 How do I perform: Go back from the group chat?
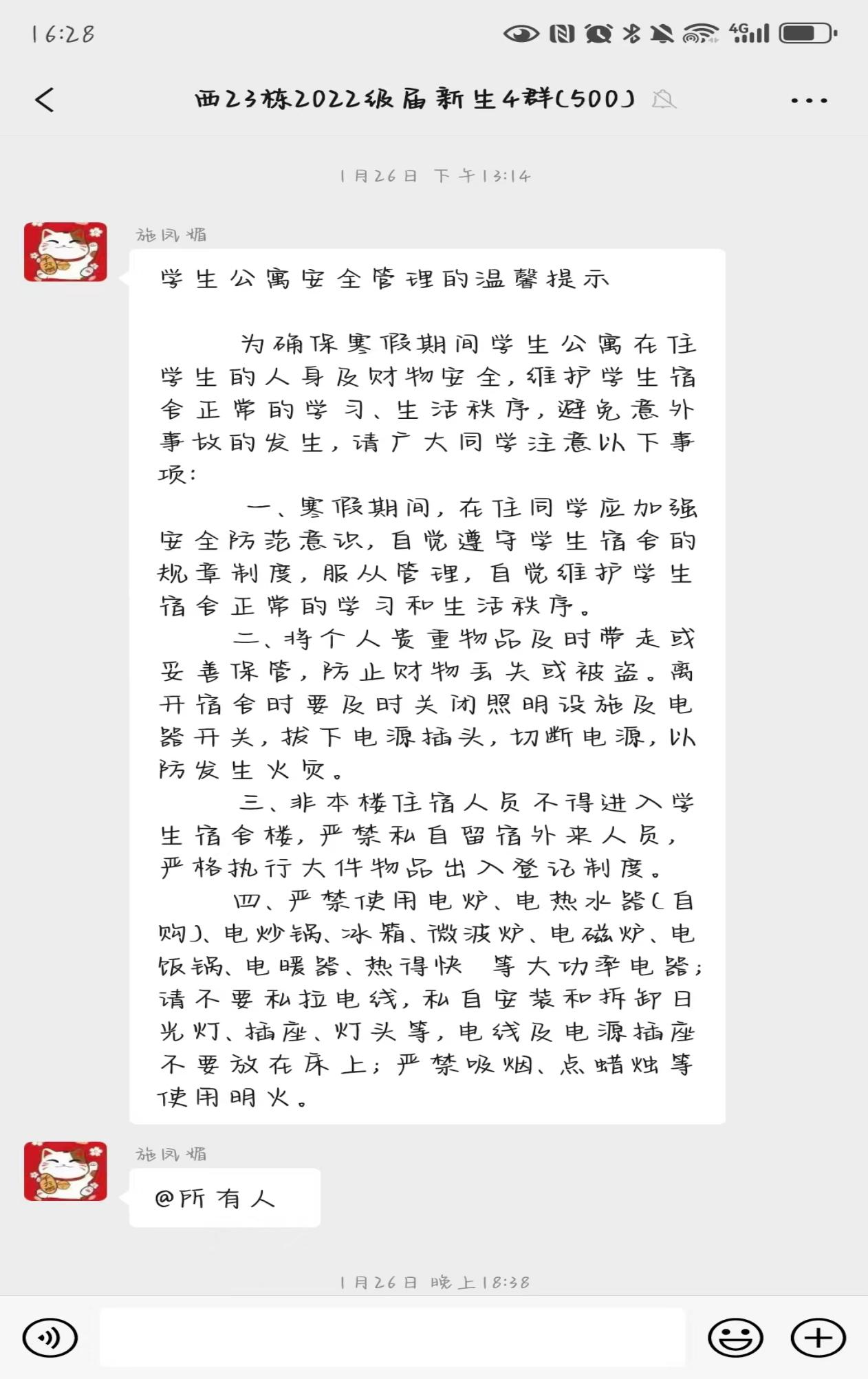pyautogui.click(x=45, y=100)
